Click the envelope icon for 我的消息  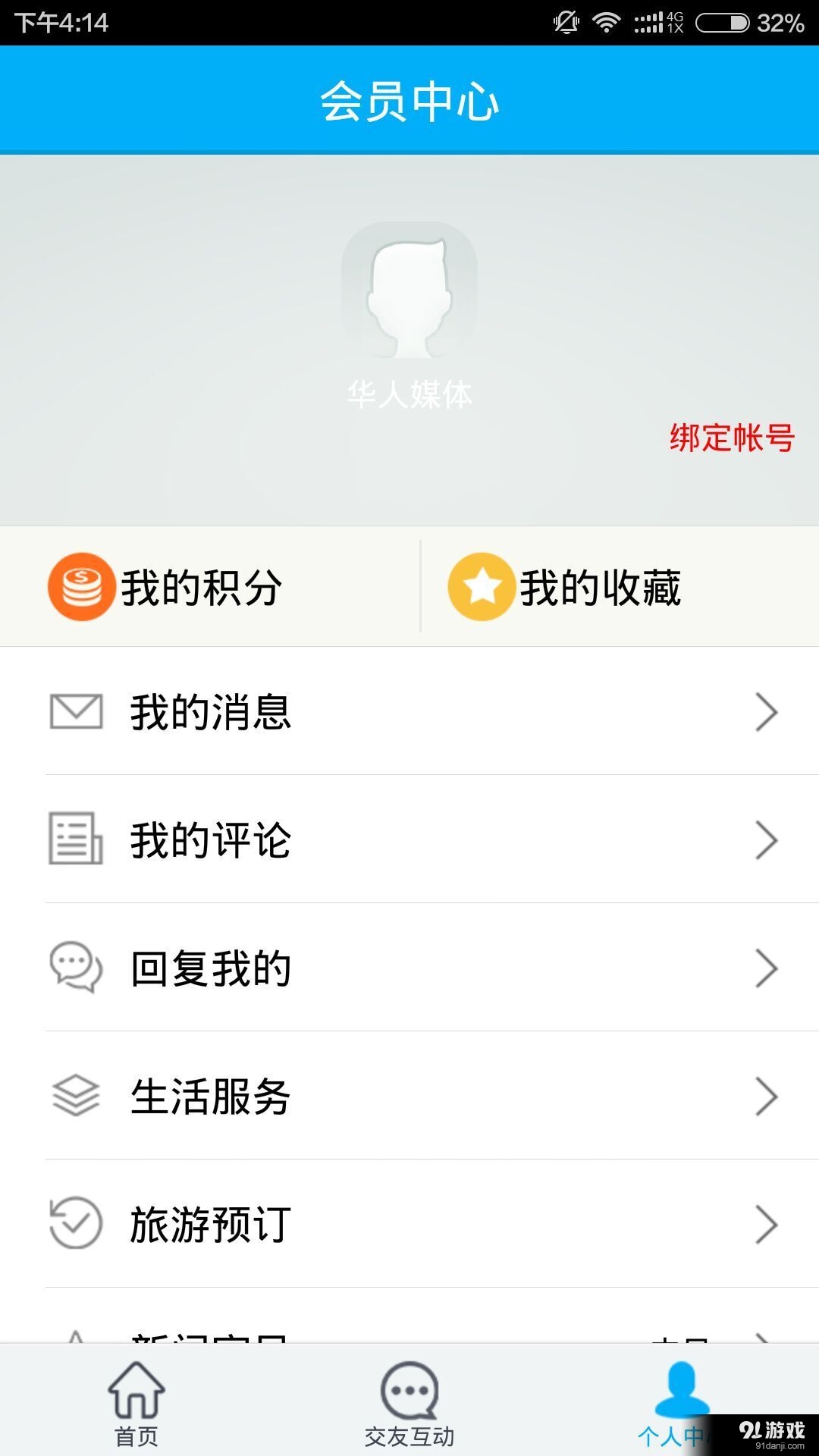[74, 711]
